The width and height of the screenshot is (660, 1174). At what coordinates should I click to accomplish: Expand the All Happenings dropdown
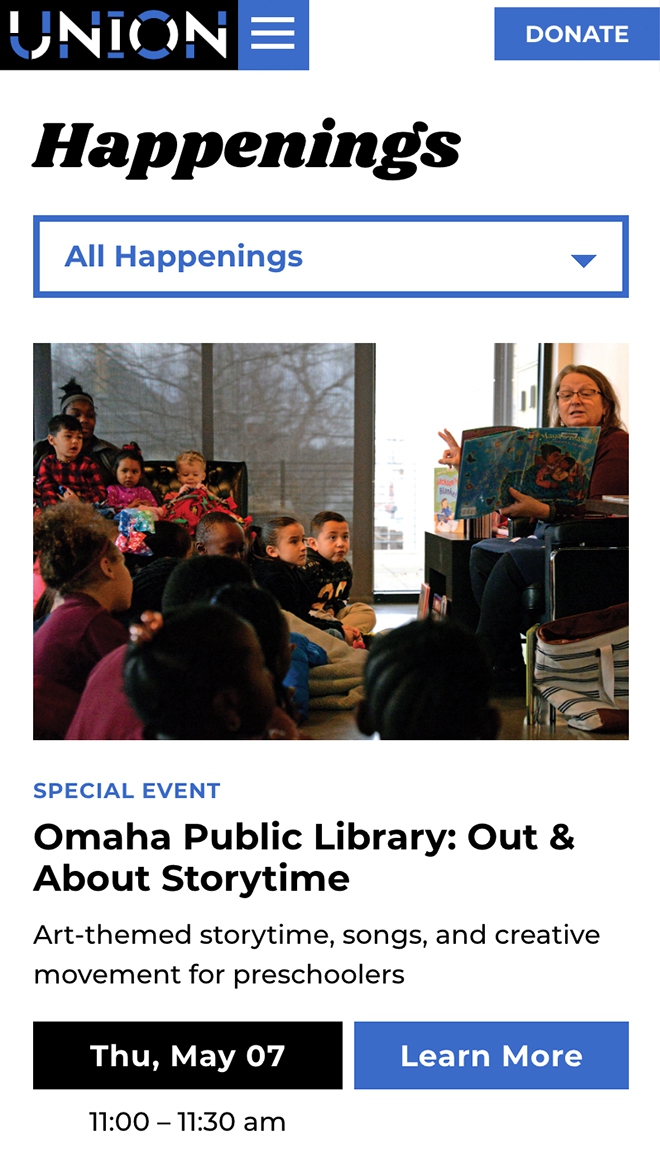(330, 257)
